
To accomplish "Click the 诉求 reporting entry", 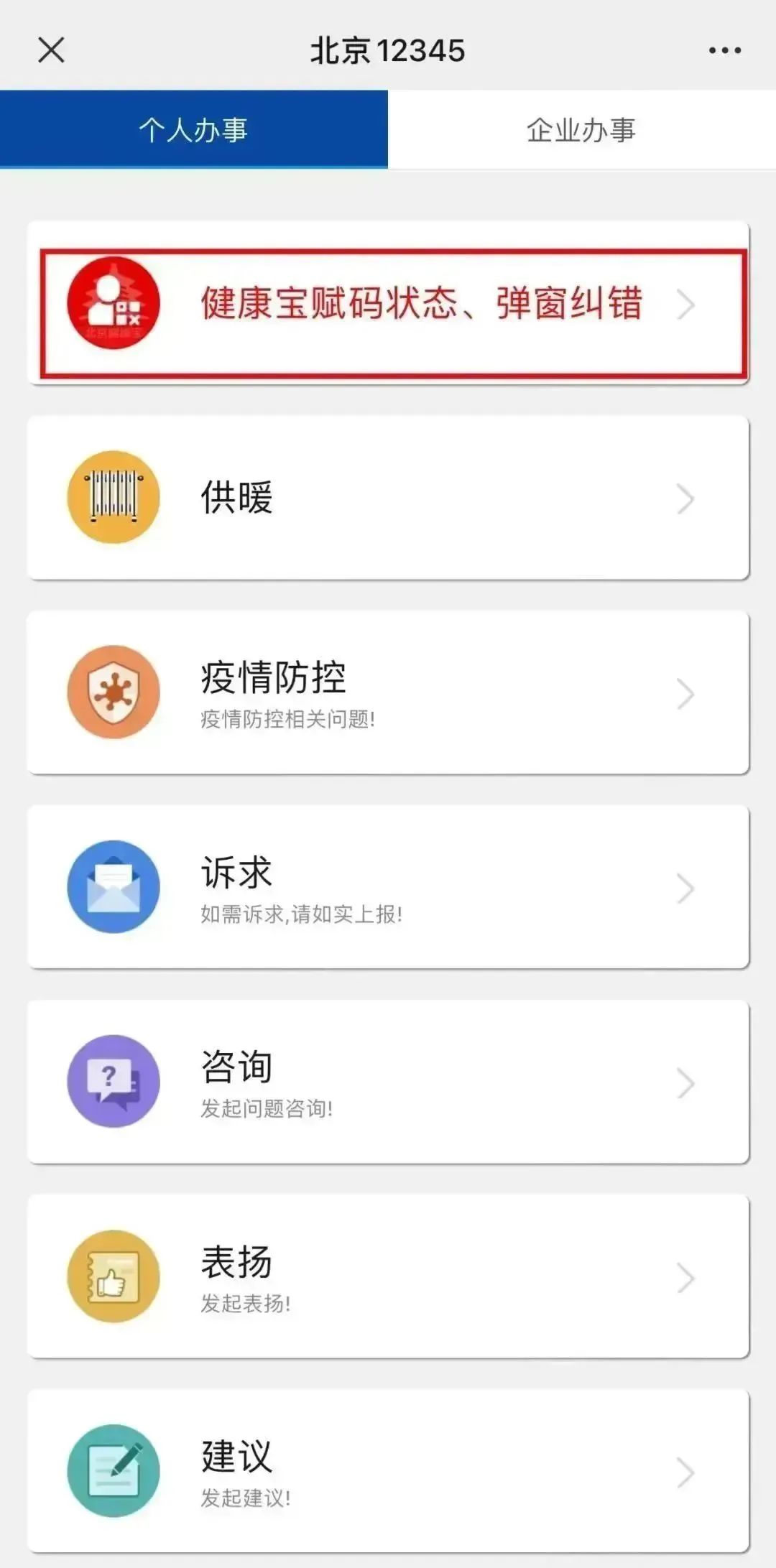I will click(388, 887).
